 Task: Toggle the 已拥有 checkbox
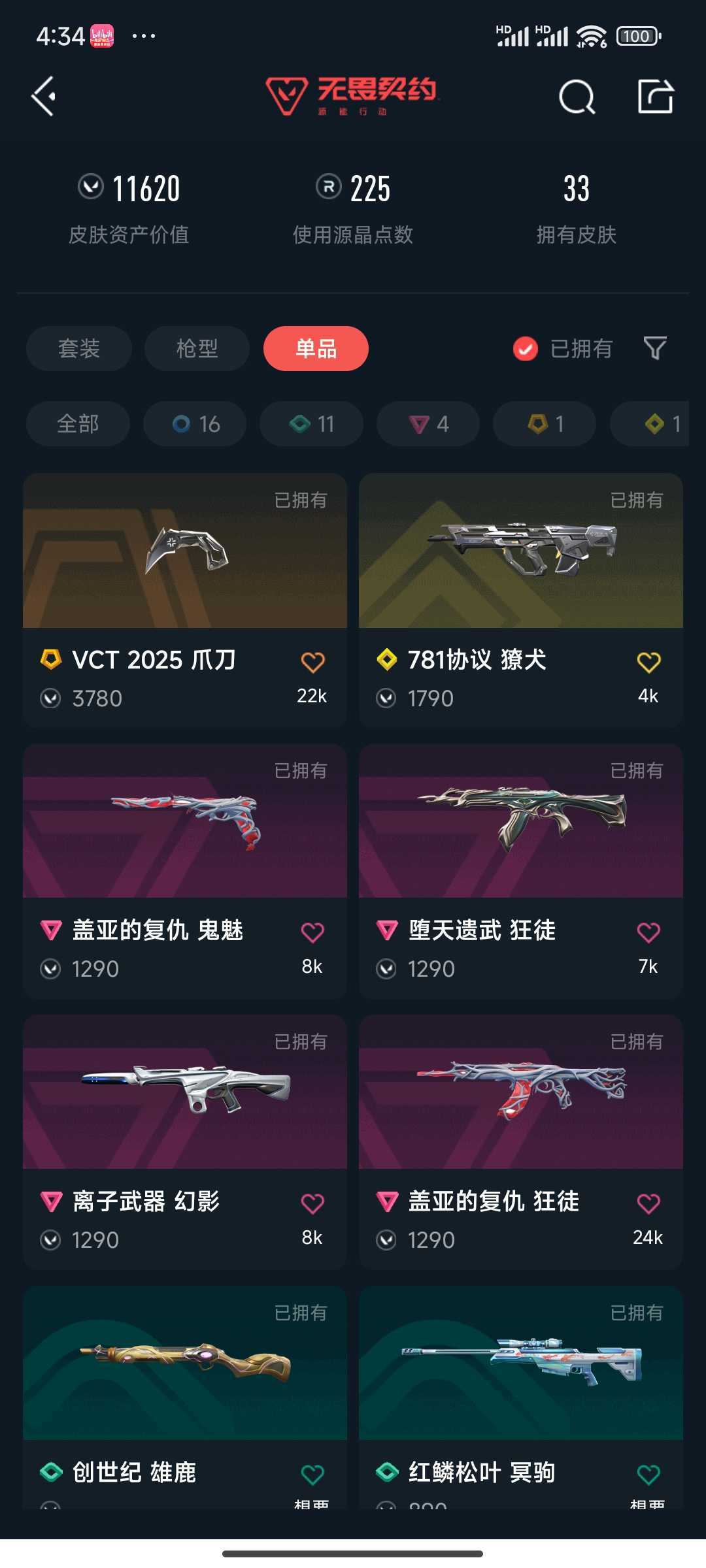click(x=526, y=349)
